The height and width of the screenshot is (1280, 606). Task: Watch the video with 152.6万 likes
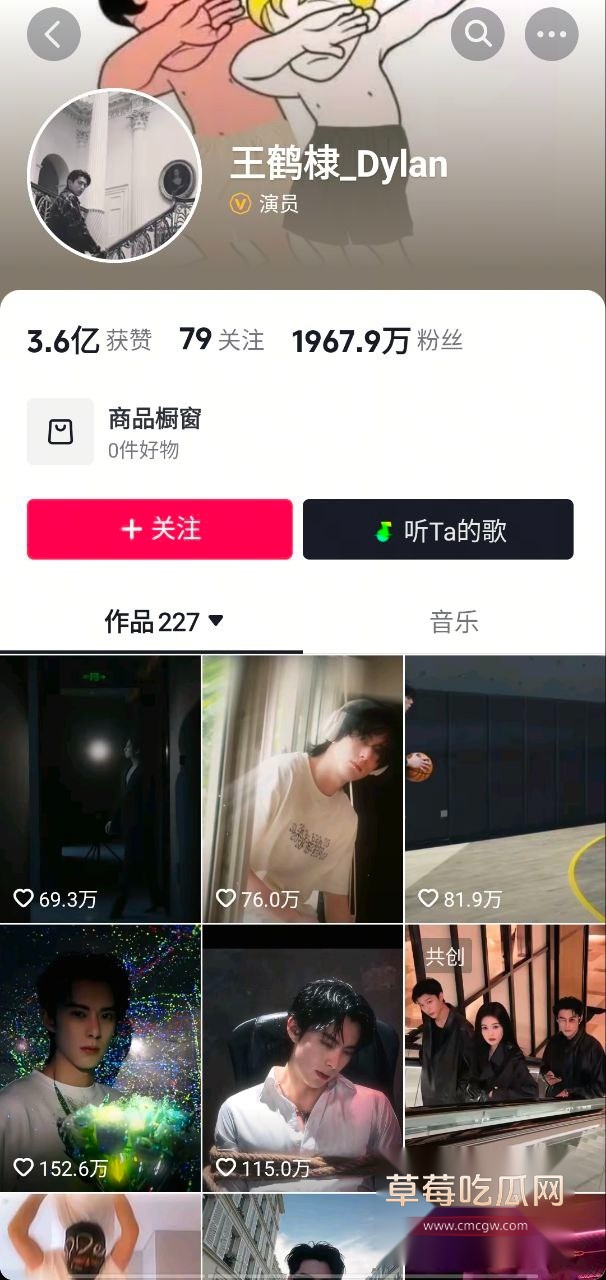click(100, 1057)
